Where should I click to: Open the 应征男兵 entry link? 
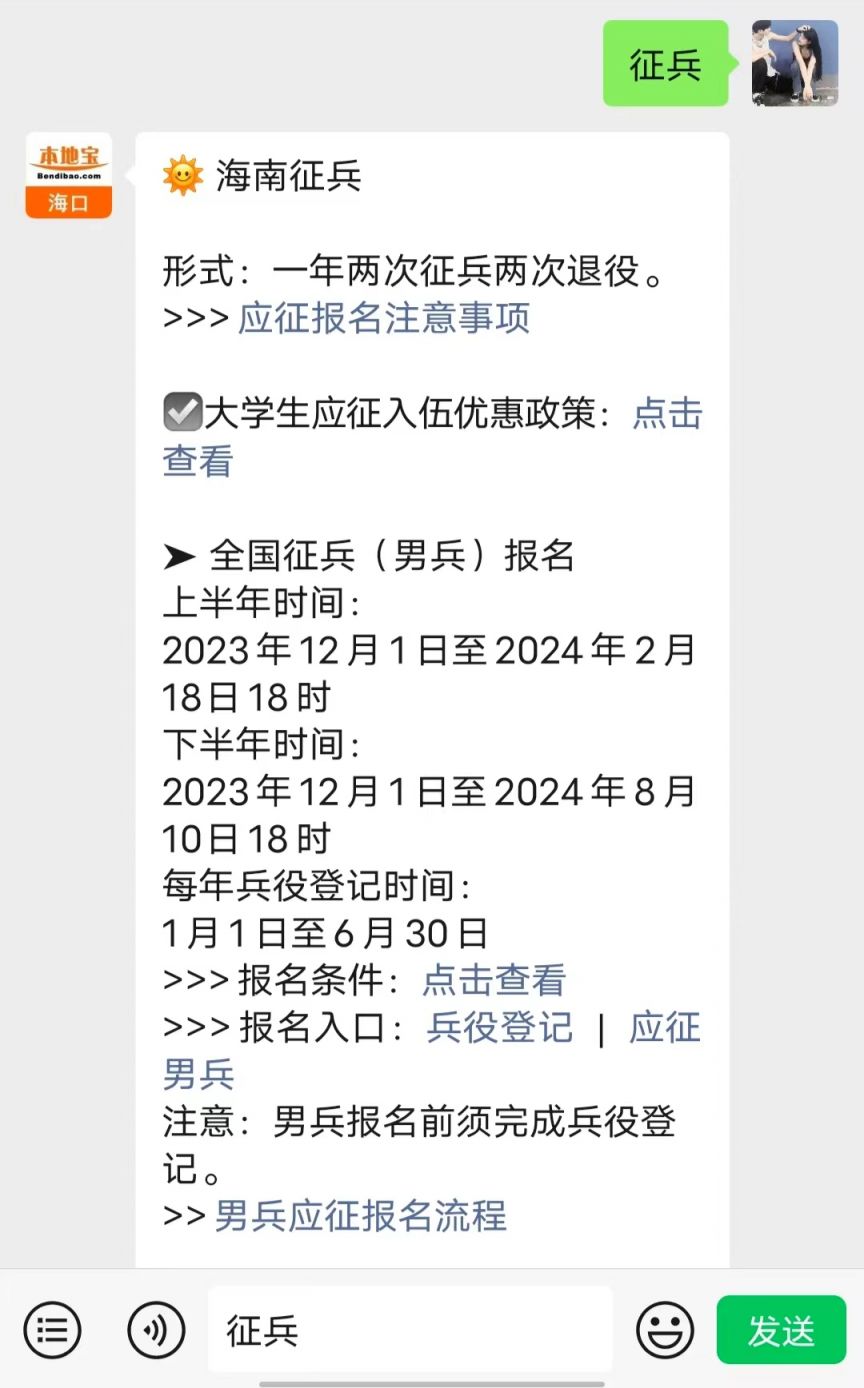click(x=432, y=1051)
